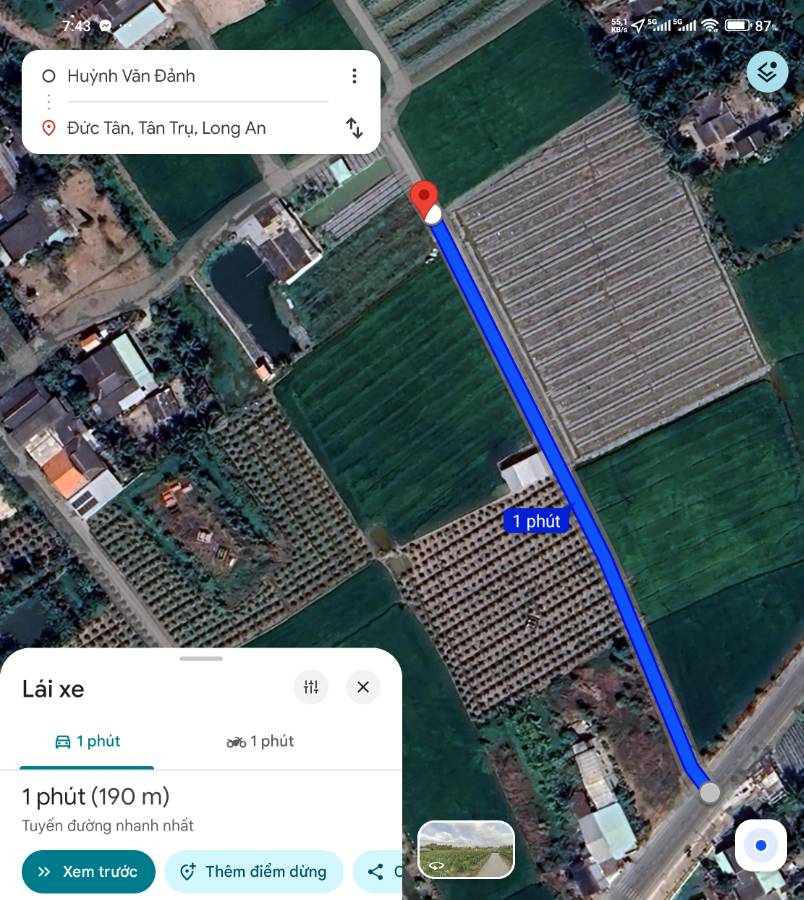
Task: Tap the 360° icon on the Street View preview
Action: [x=437, y=866]
